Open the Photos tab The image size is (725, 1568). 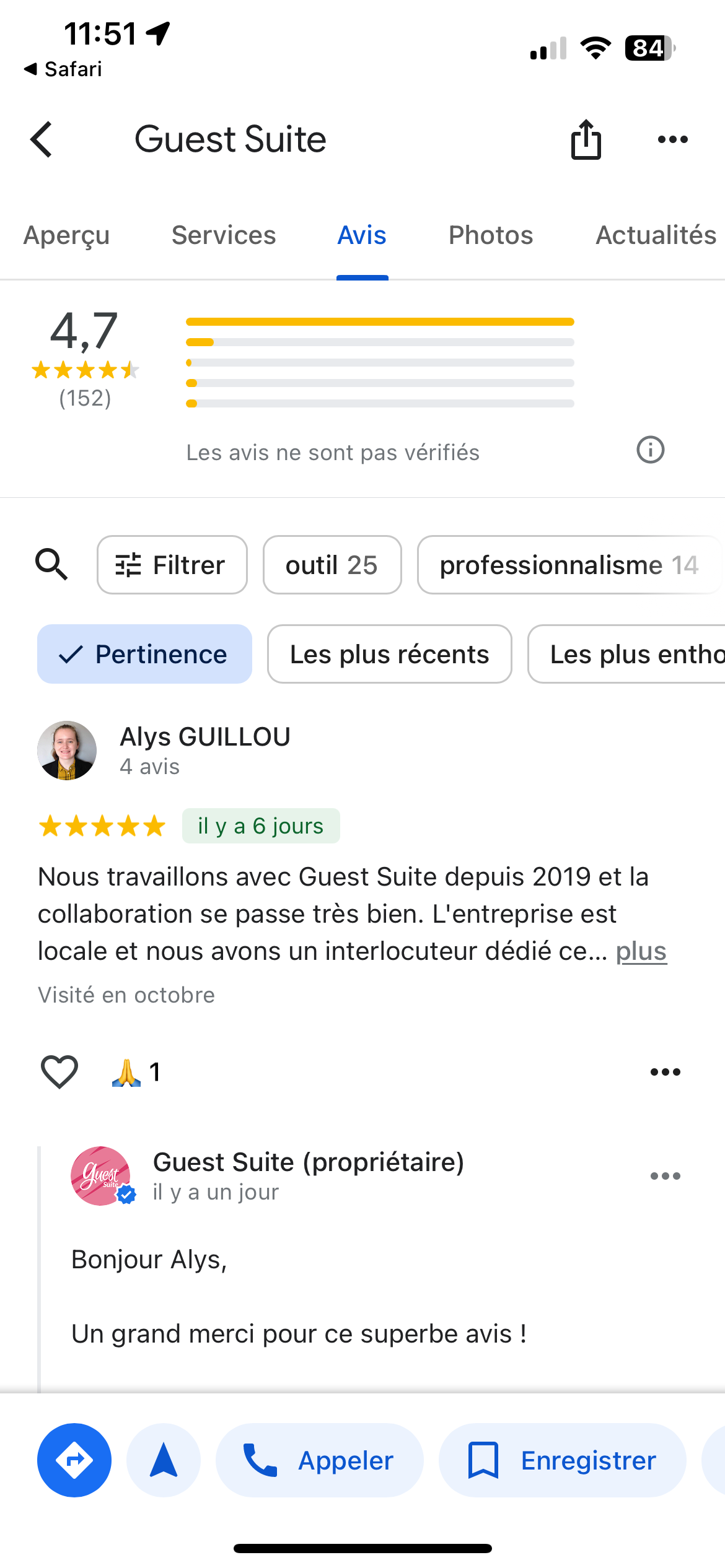tap(491, 235)
